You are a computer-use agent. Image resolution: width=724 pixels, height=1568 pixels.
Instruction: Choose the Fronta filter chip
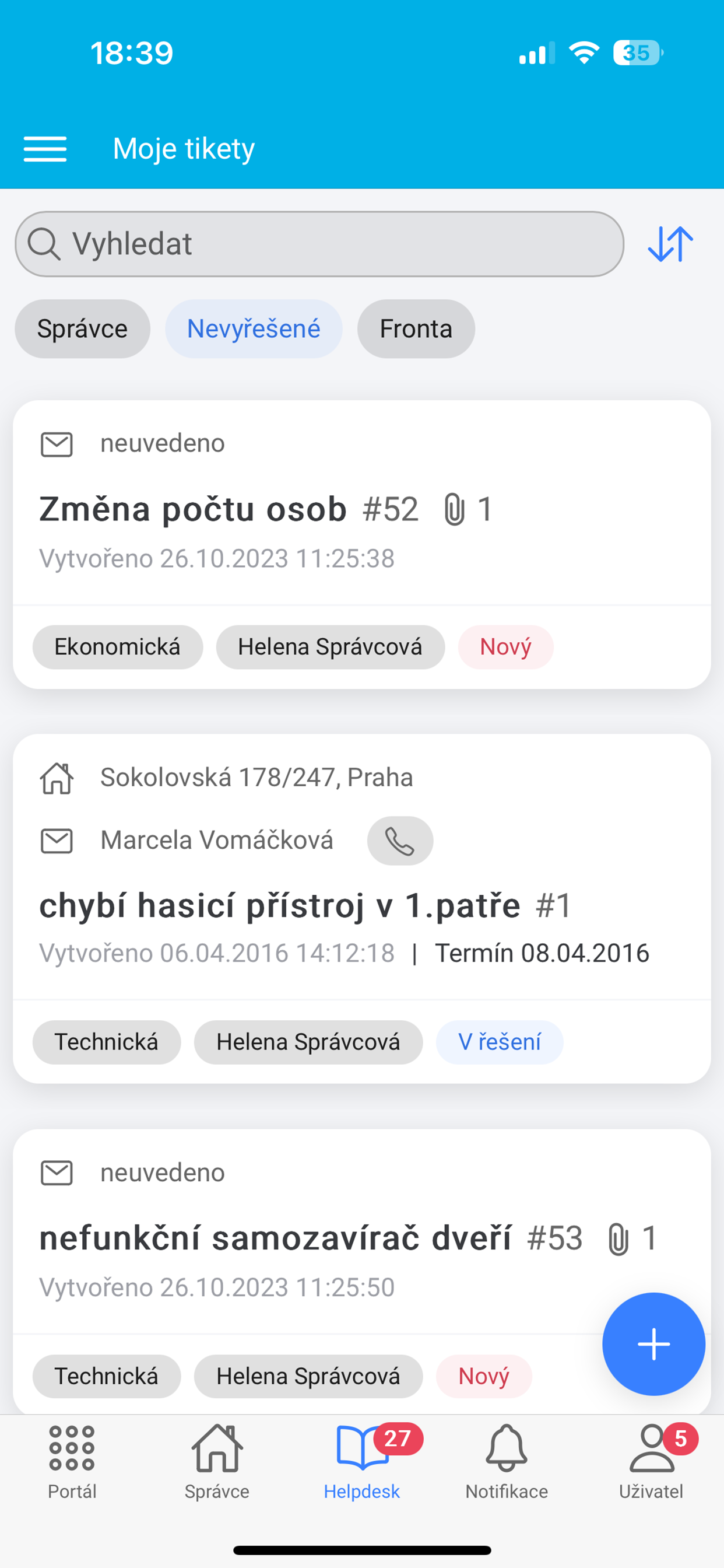[416, 328]
